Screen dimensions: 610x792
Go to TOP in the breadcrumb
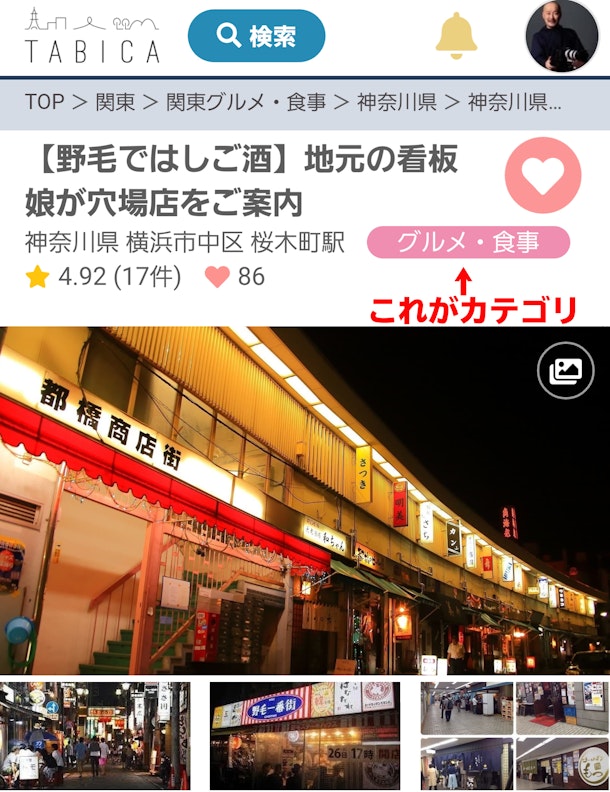click(44, 102)
